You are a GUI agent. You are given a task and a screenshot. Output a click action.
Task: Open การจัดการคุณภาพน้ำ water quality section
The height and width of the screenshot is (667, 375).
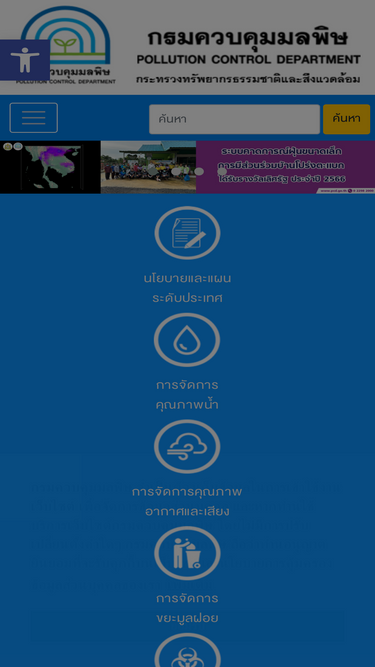point(187,362)
